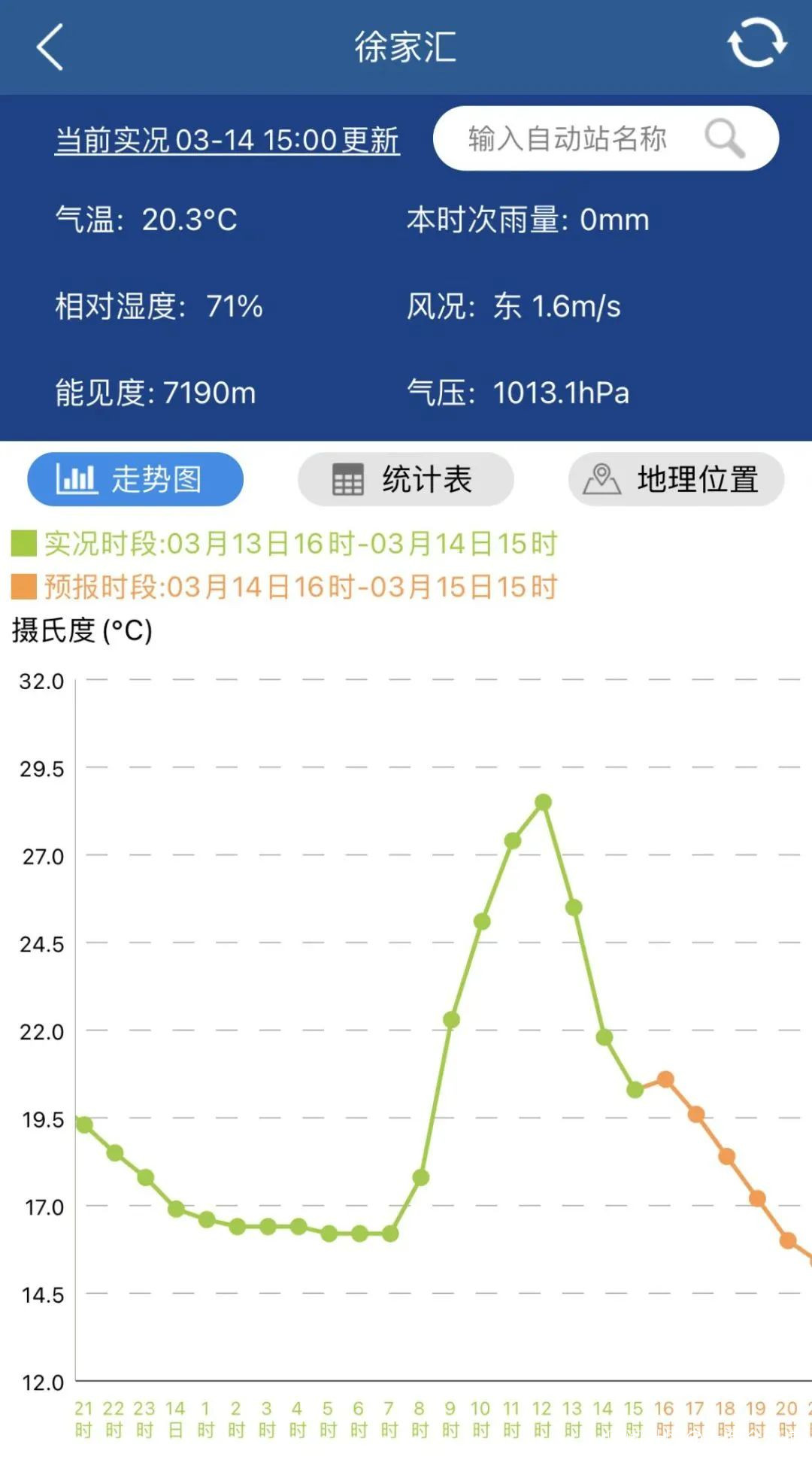
Task: Open the underlined 当前实况 update link
Action: [x=227, y=141]
